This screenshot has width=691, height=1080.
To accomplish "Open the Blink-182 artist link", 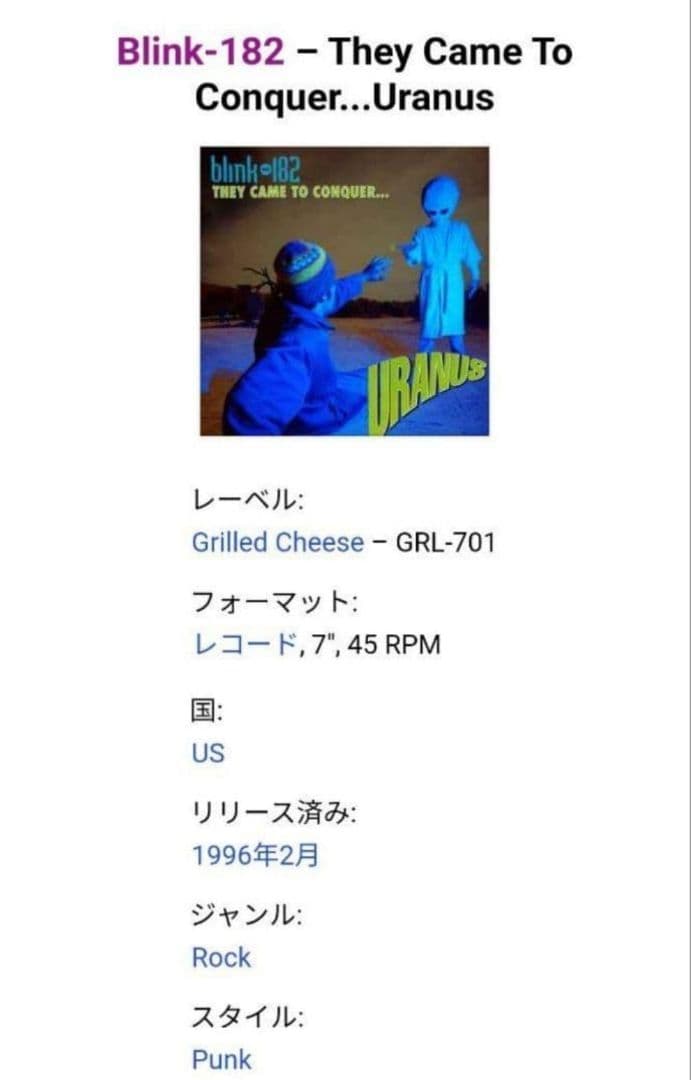I will (201, 51).
